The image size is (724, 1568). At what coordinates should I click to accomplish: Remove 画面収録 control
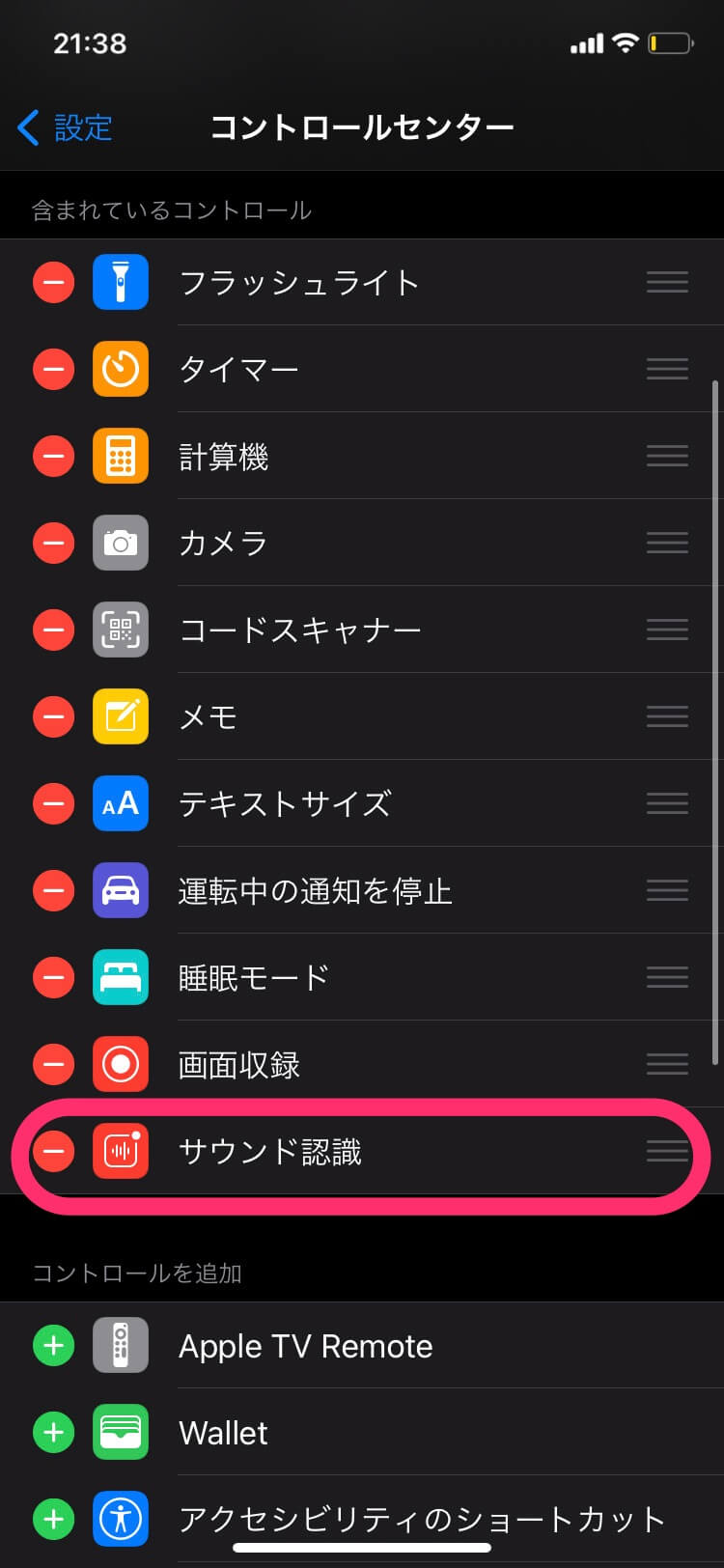54,1064
